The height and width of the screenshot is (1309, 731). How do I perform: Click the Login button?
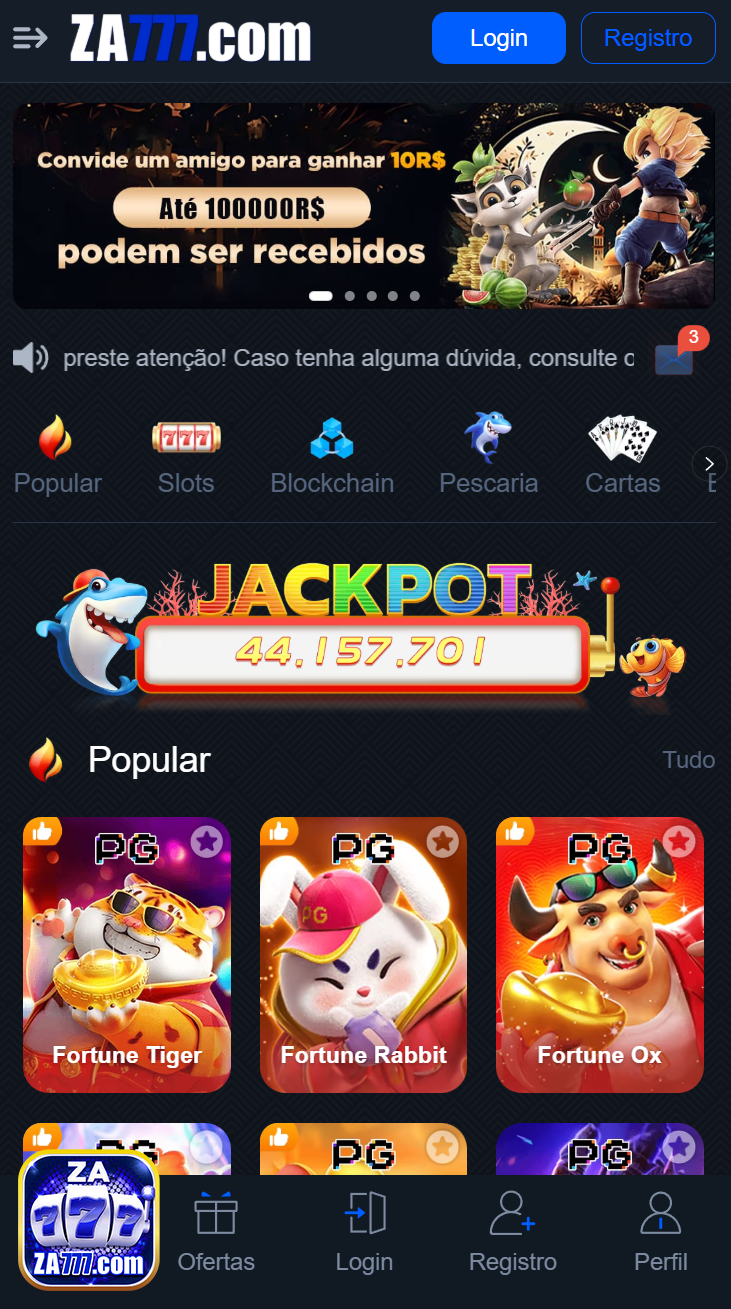click(498, 38)
